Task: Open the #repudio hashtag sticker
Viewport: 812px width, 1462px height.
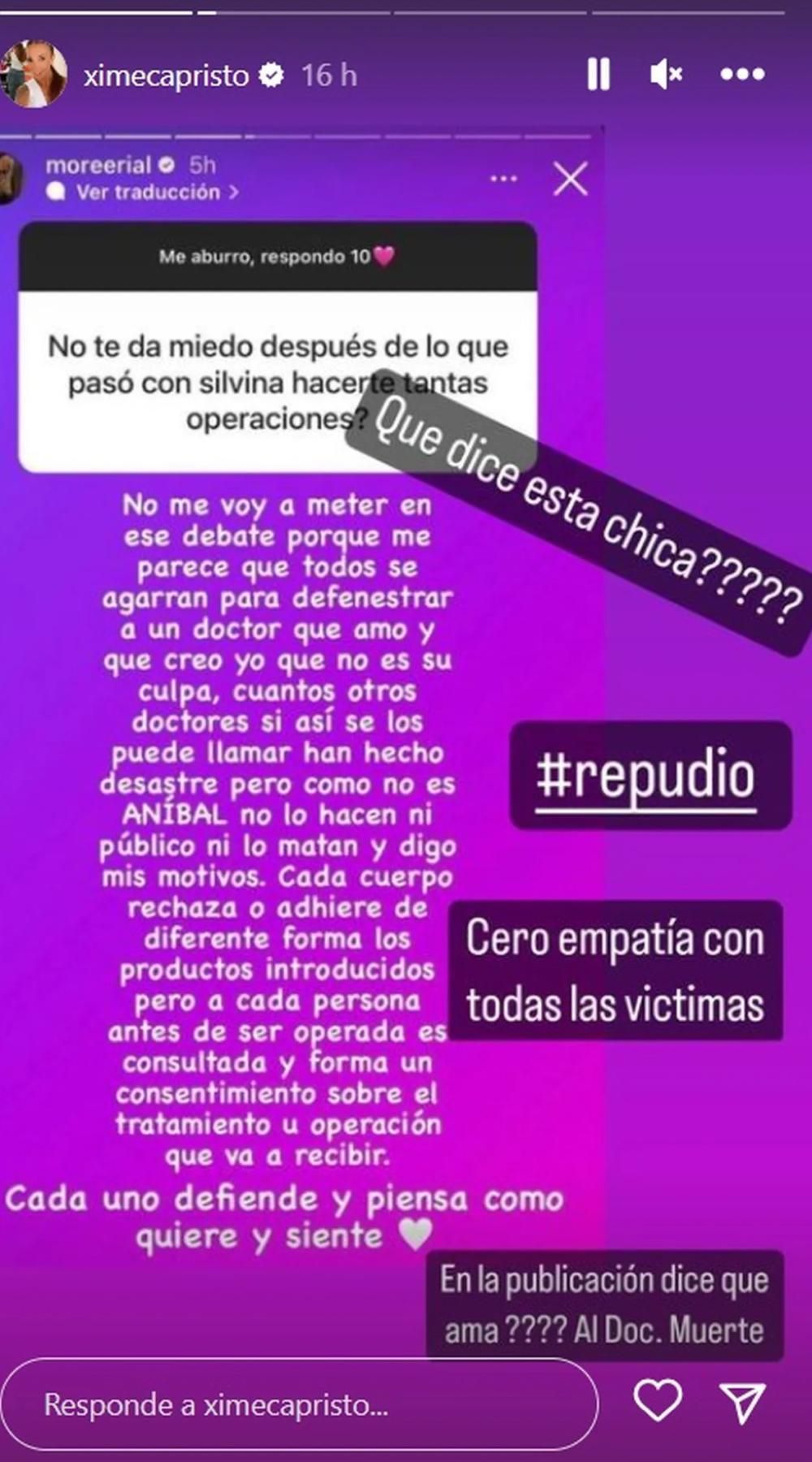Action: 647,776
